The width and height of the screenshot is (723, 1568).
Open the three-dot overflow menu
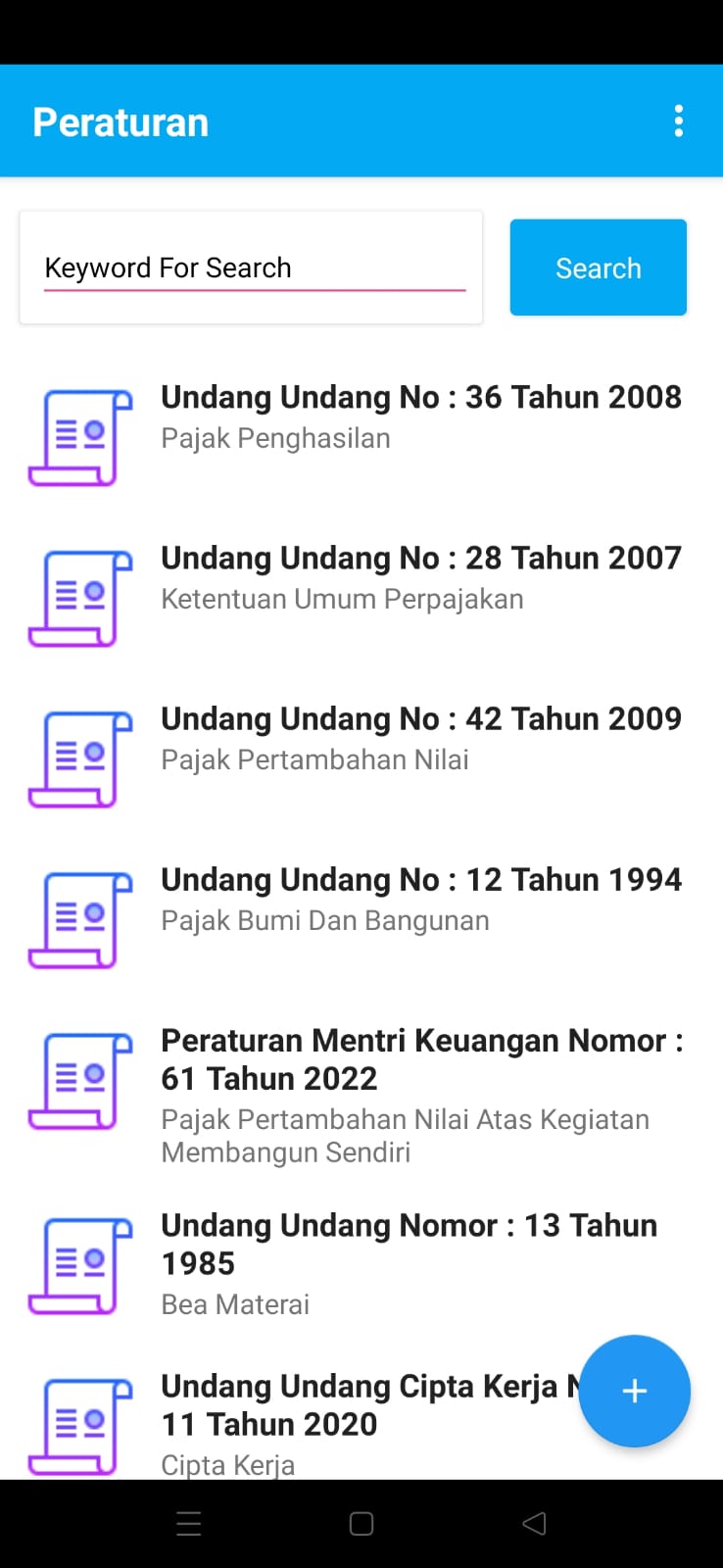point(678,122)
